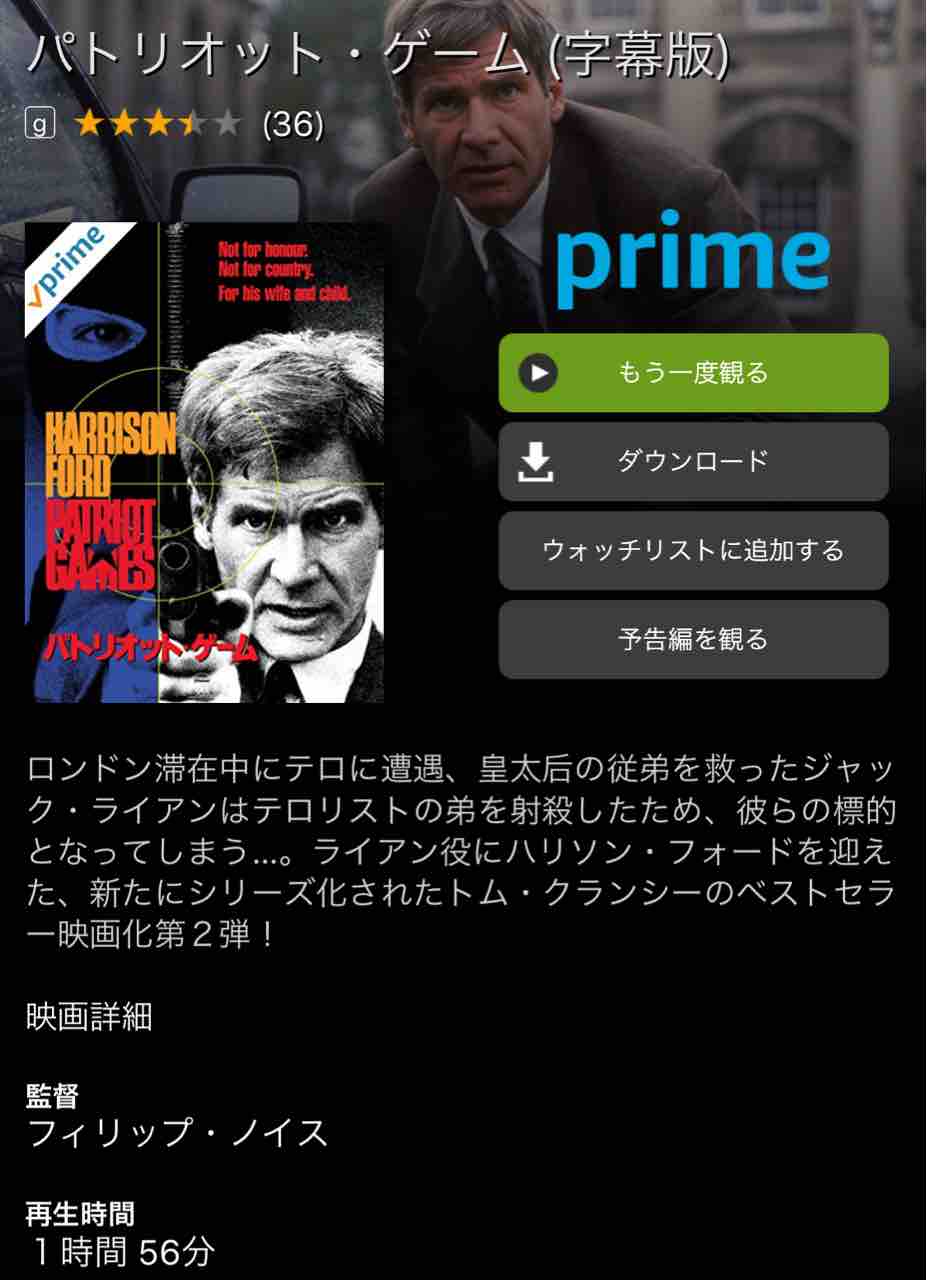The width and height of the screenshot is (927, 1280).
Task: Open the 予告編を観る trailer button
Action: pyautogui.click(x=692, y=638)
